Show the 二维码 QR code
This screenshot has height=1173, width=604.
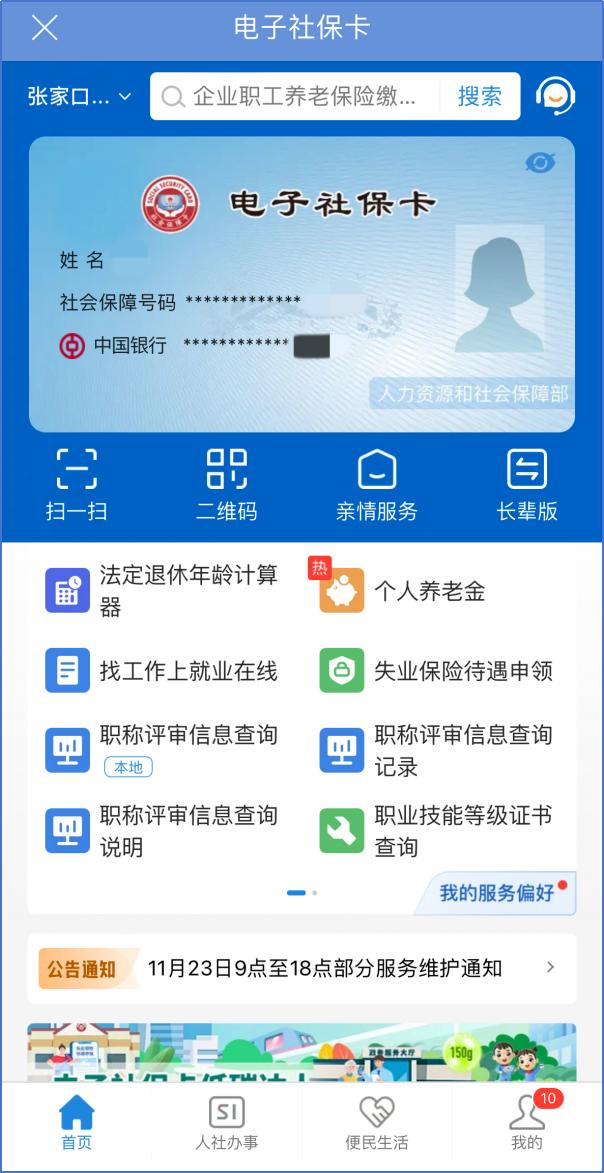[x=226, y=485]
